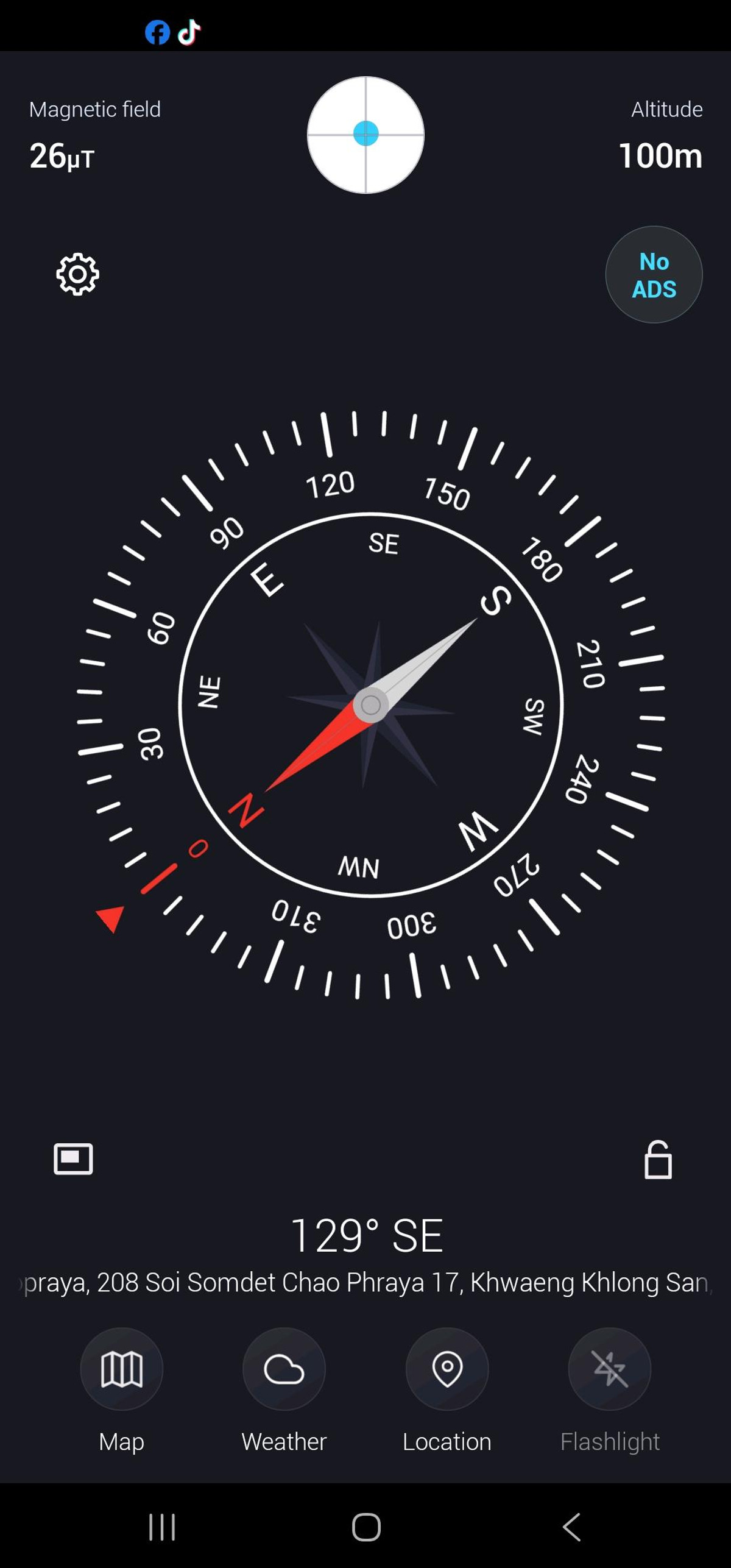
Task: Go back using the system back button
Action: point(571,1527)
